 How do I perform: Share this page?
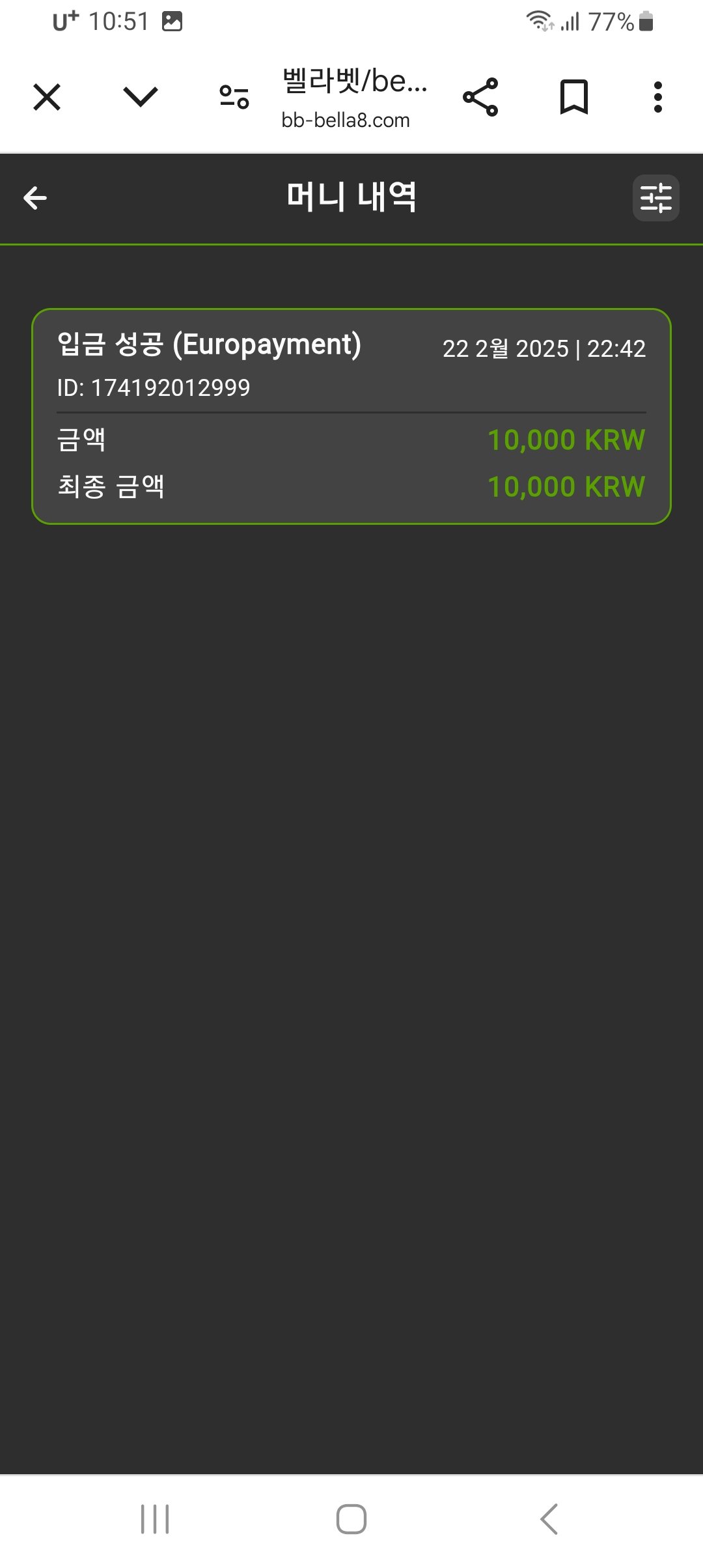[x=480, y=98]
